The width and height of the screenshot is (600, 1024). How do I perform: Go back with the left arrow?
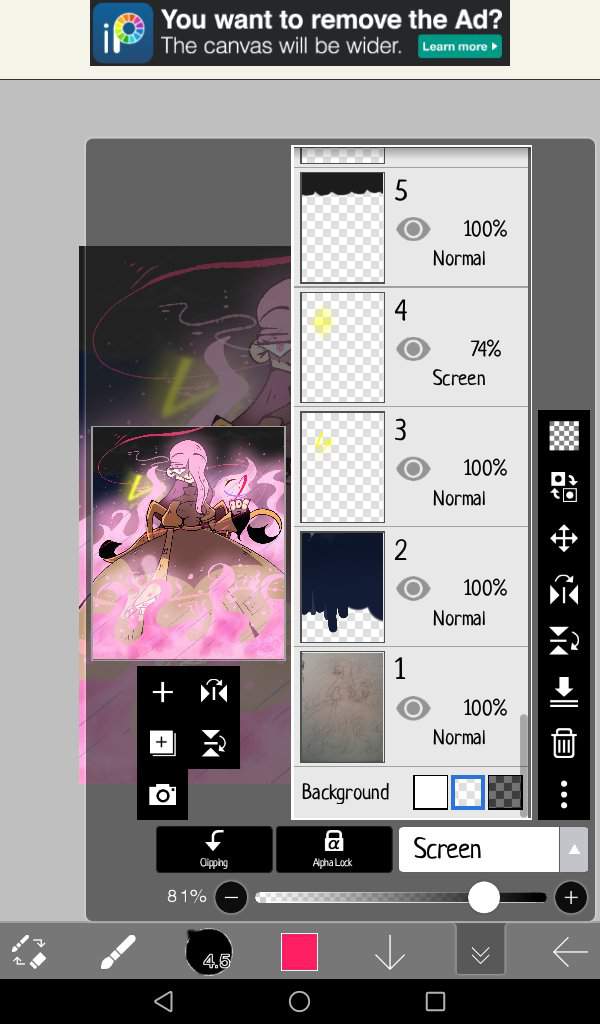point(570,952)
